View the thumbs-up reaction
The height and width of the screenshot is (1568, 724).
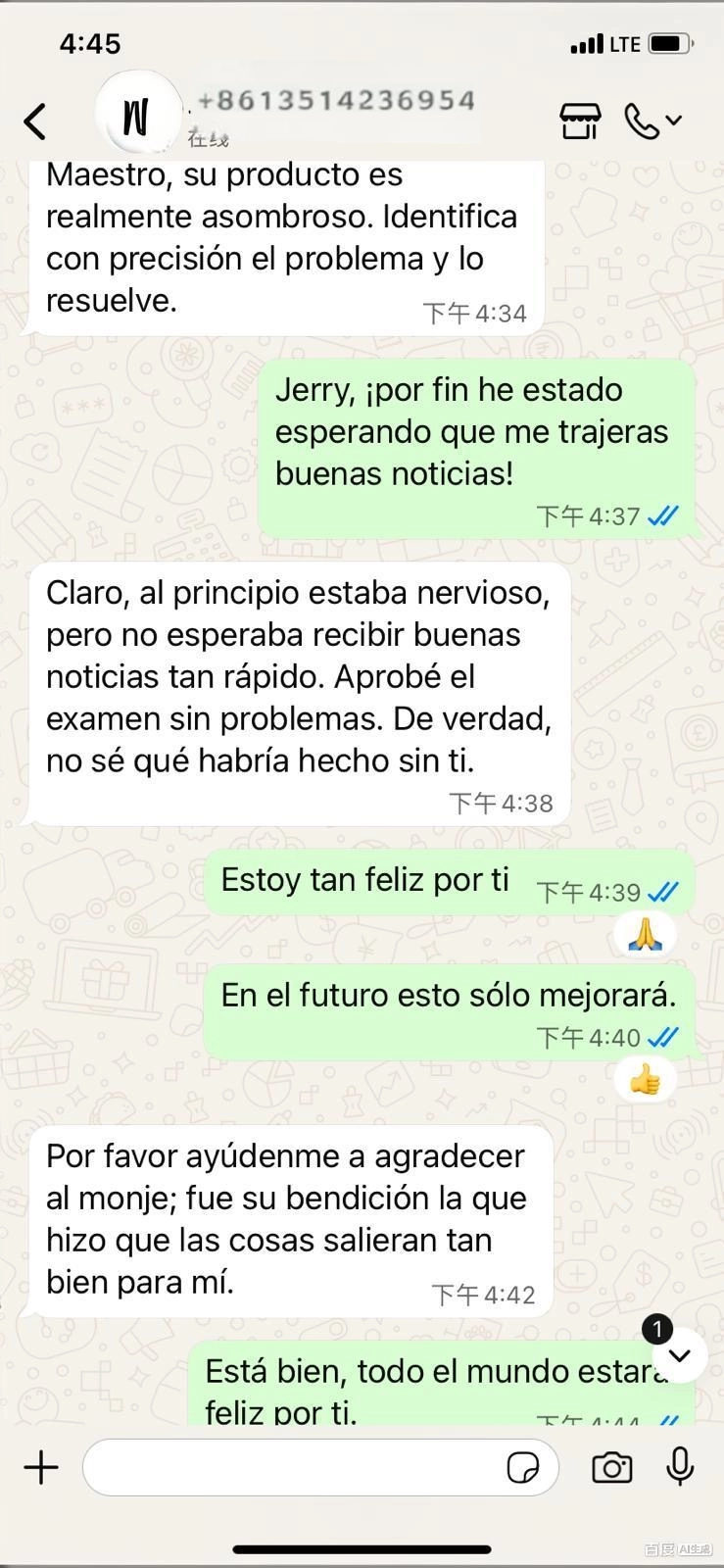(x=646, y=1080)
